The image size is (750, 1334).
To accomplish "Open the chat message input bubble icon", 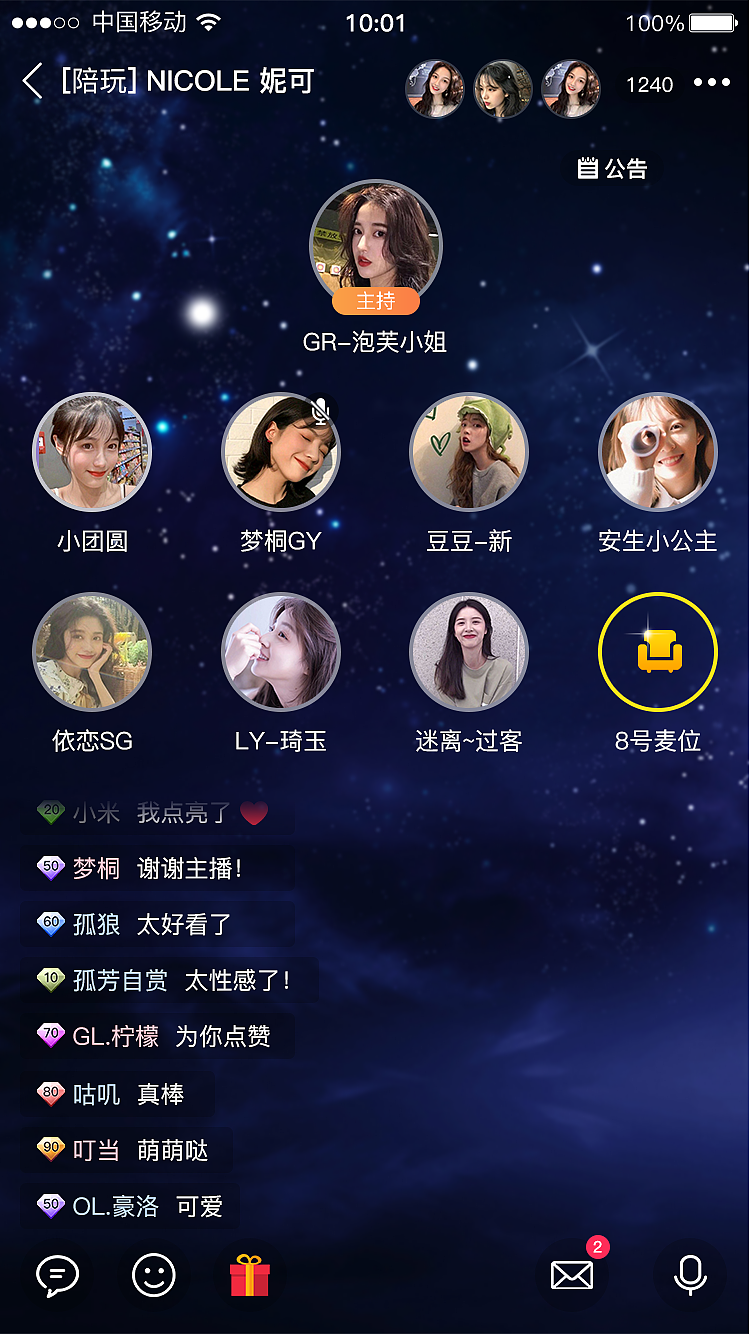I will (x=57, y=1275).
